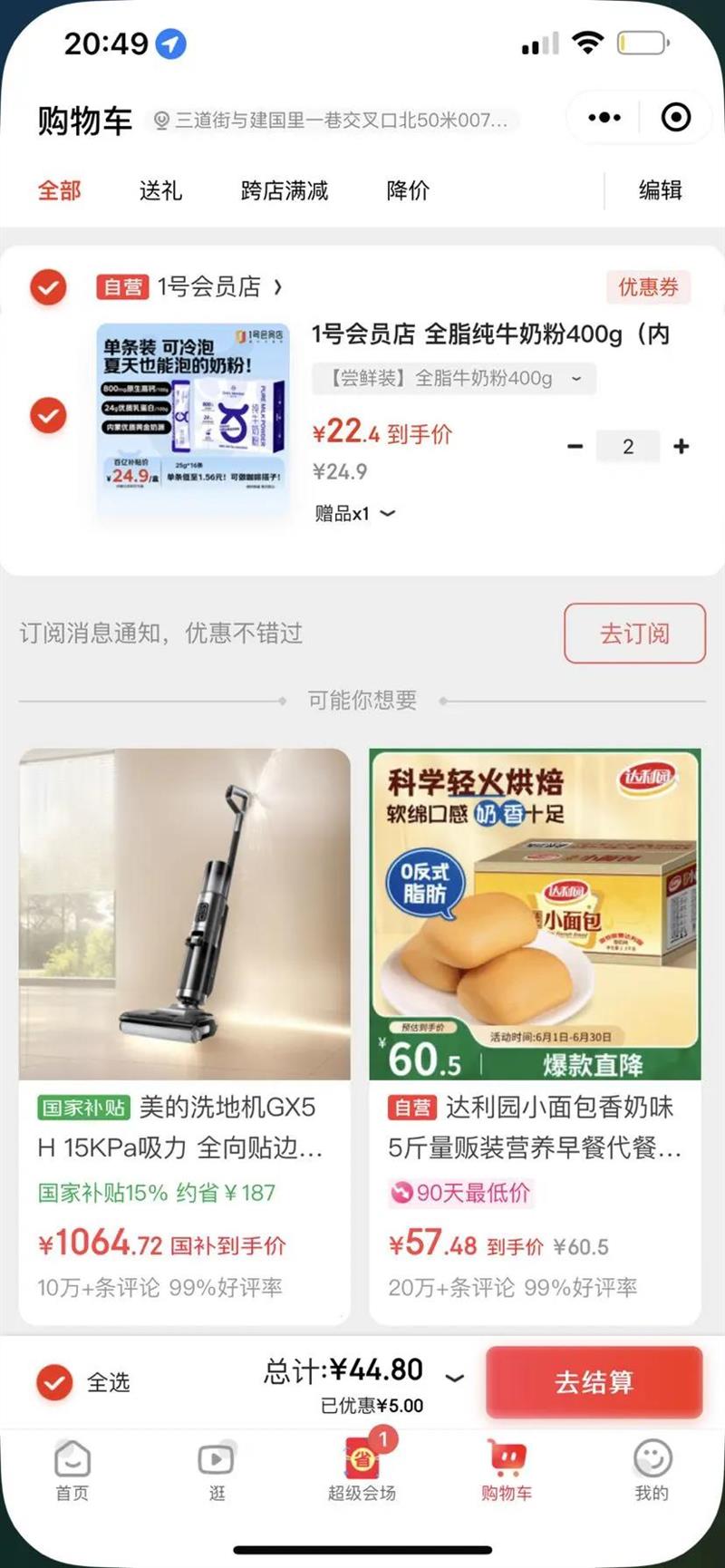Switch to the 降价 tab
The image size is (725, 1568).
[x=407, y=190]
